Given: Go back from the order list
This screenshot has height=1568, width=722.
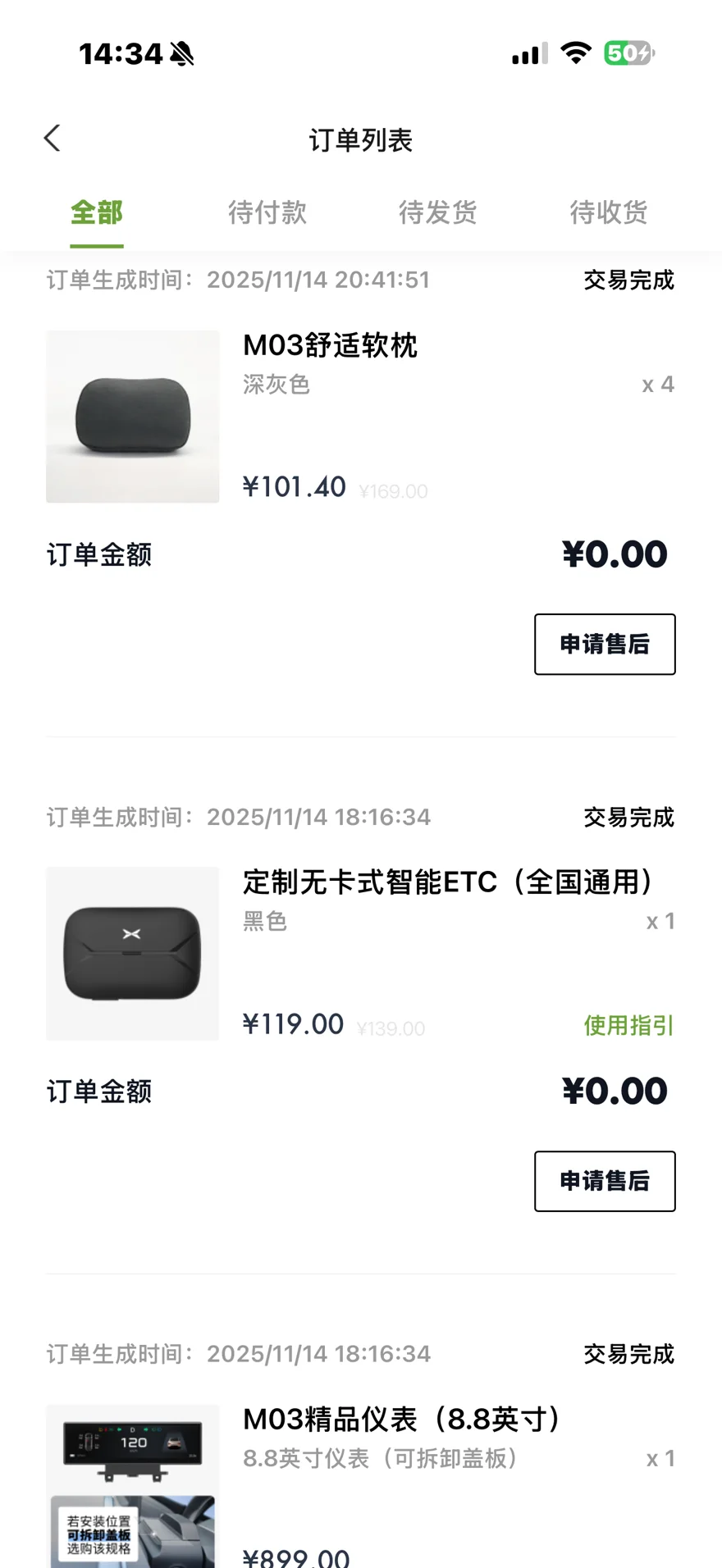Looking at the screenshot, I should point(53,139).
